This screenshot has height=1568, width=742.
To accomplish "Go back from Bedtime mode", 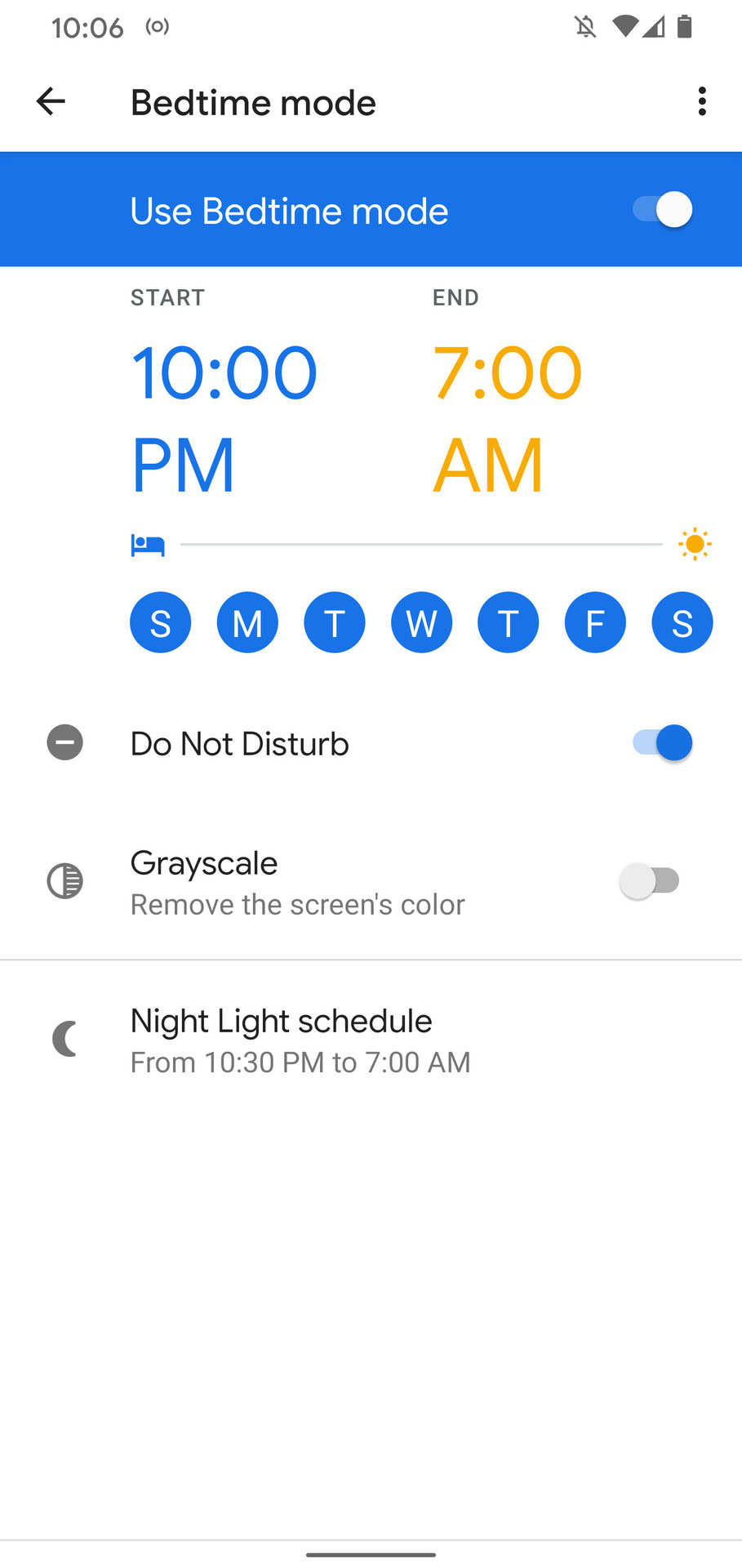I will click(51, 102).
